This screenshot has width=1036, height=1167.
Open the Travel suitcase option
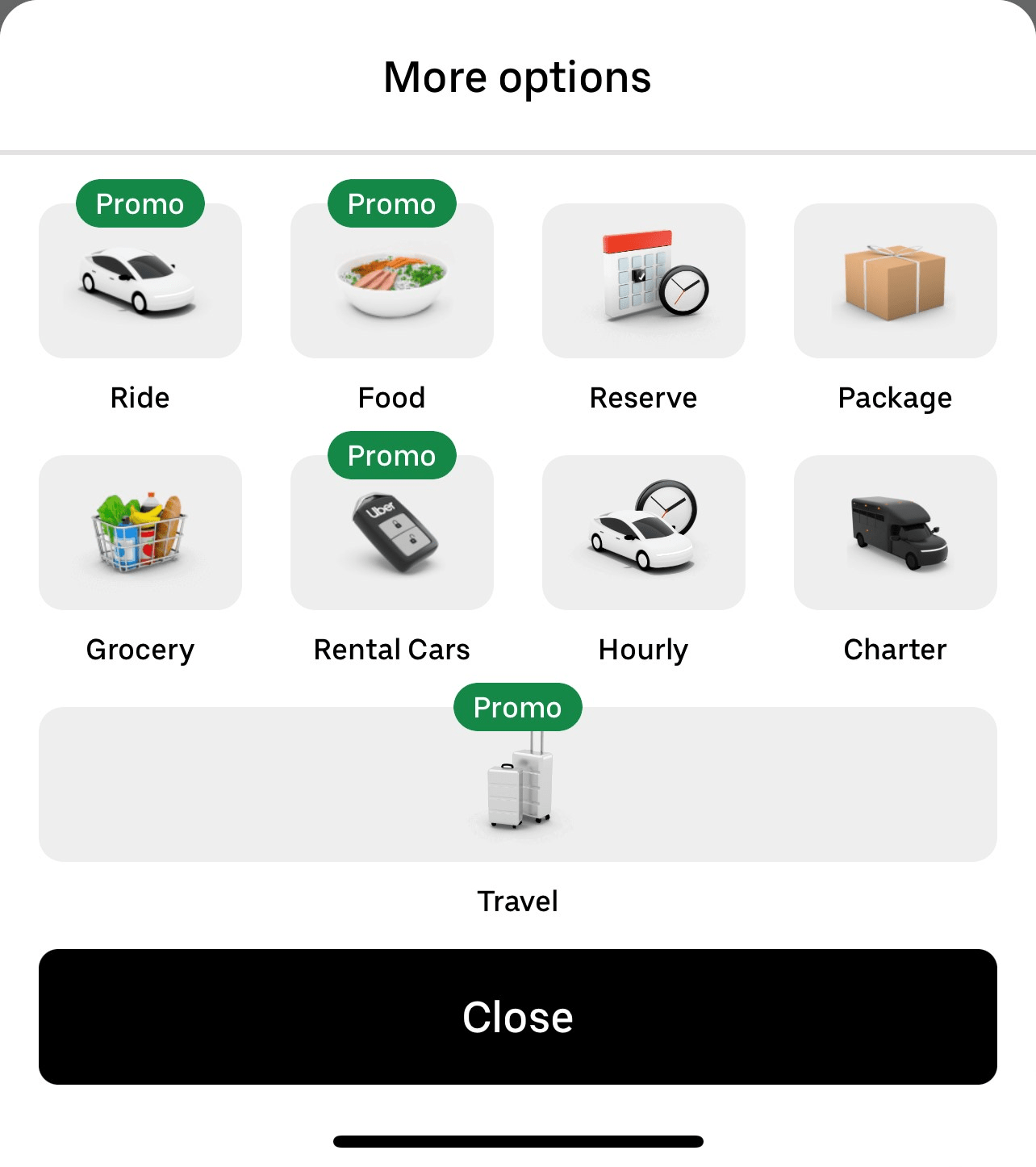coord(517,783)
